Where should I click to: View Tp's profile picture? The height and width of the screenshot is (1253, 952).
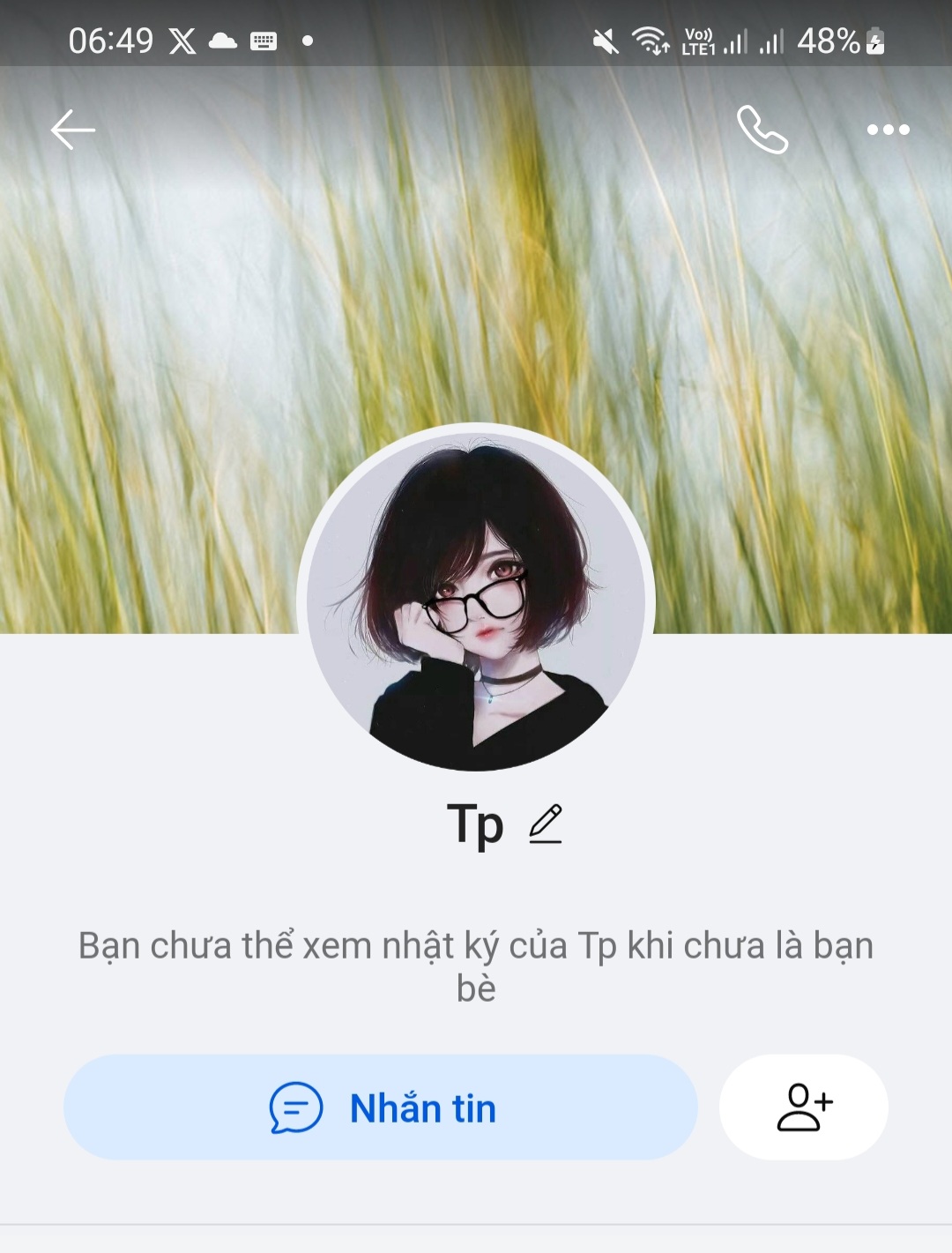[x=476, y=601]
